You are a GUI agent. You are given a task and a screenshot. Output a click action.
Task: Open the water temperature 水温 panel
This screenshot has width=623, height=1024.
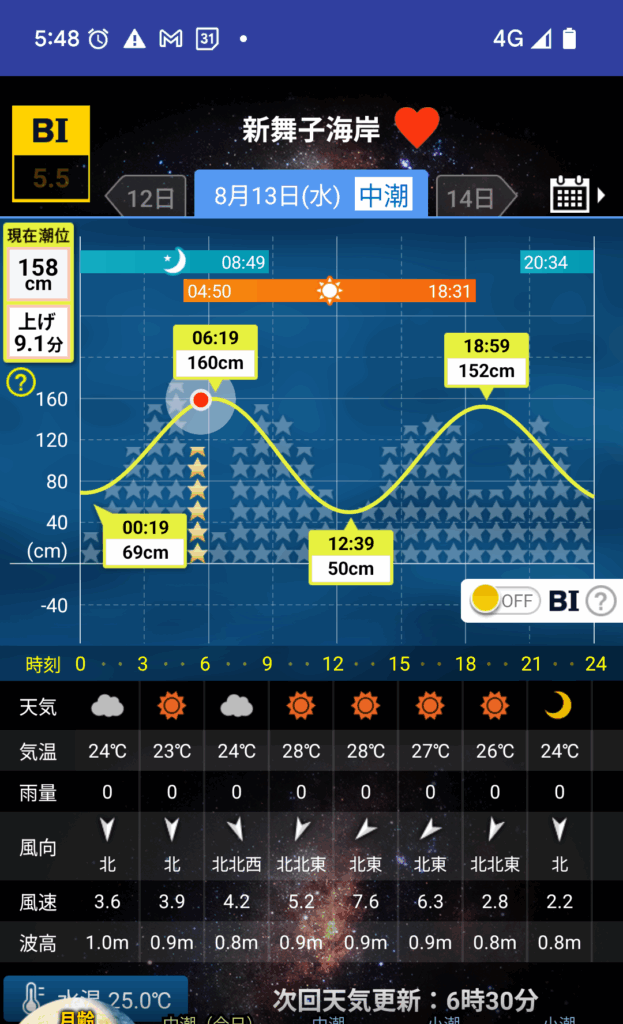pos(95,999)
